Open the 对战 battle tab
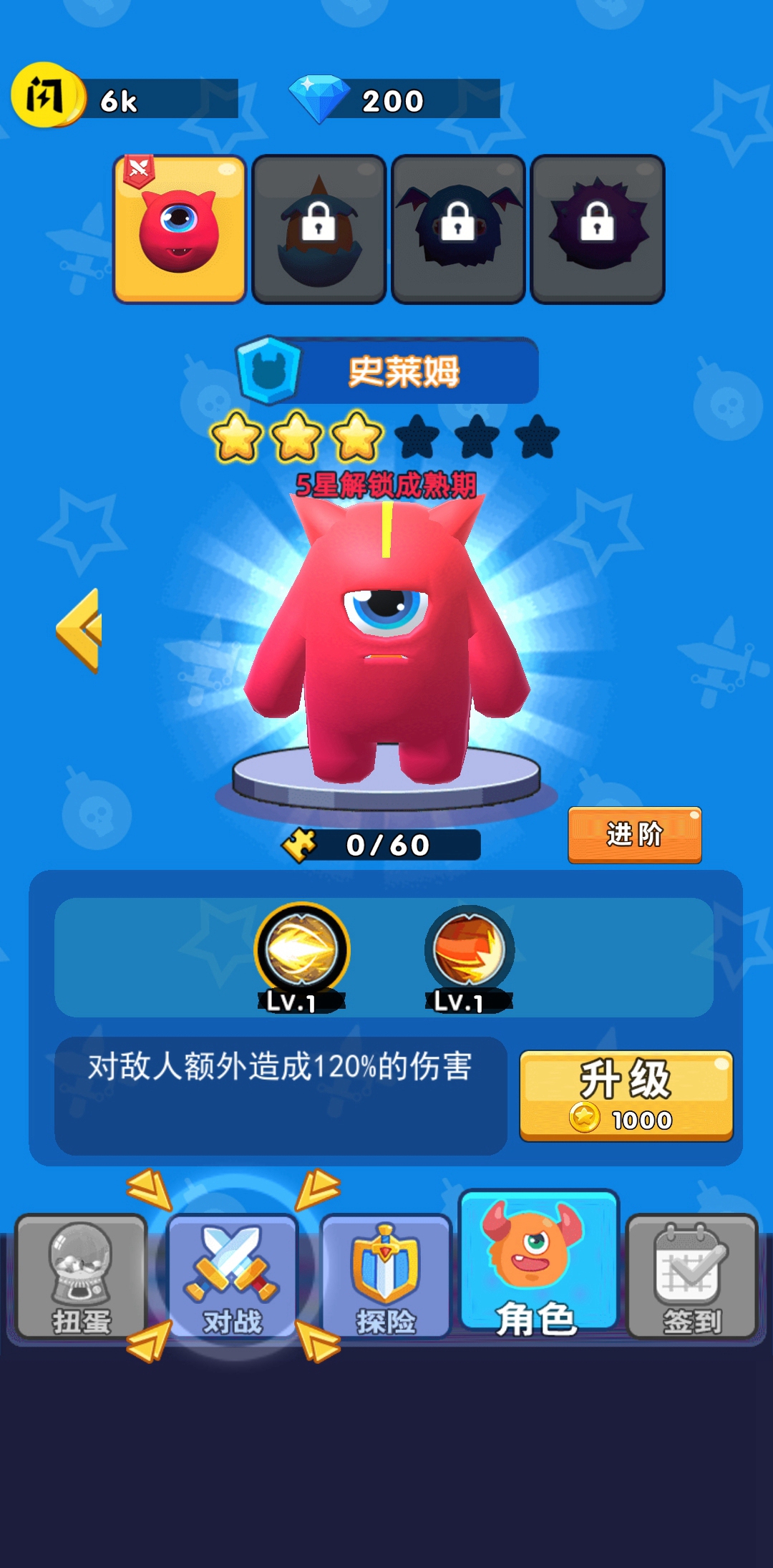773x1568 pixels. click(x=233, y=1282)
